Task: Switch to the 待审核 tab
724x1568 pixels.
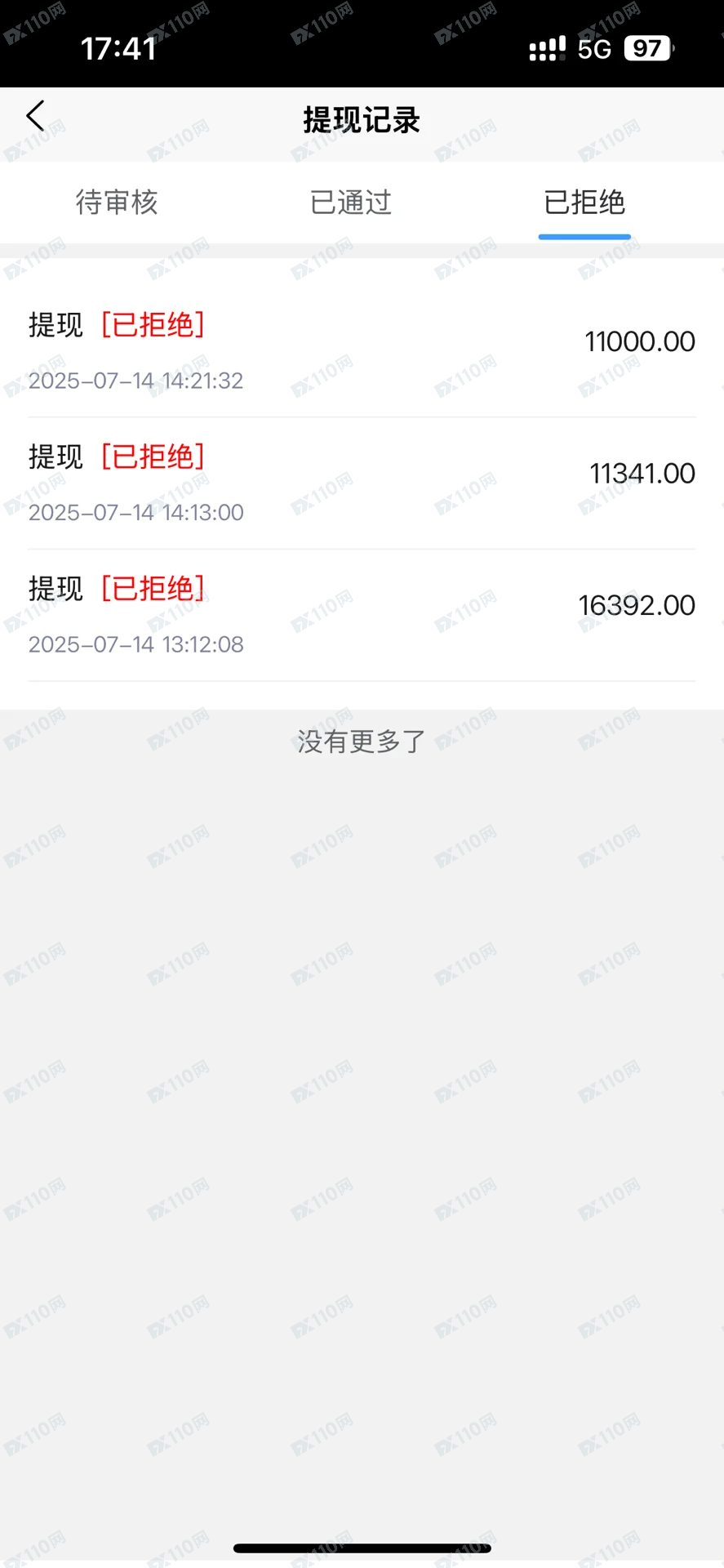Action: (x=117, y=202)
